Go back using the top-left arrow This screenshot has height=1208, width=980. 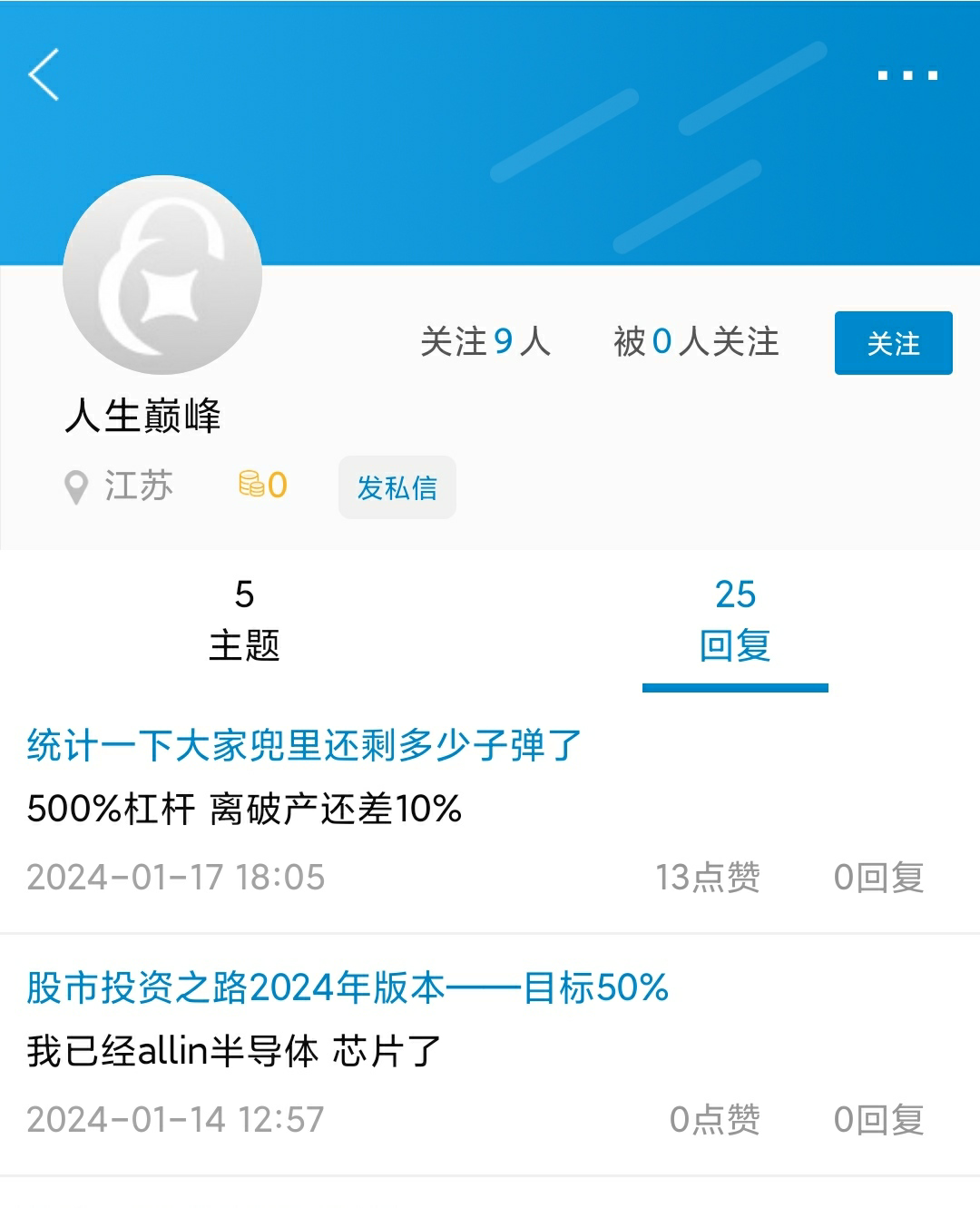[x=44, y=74]
